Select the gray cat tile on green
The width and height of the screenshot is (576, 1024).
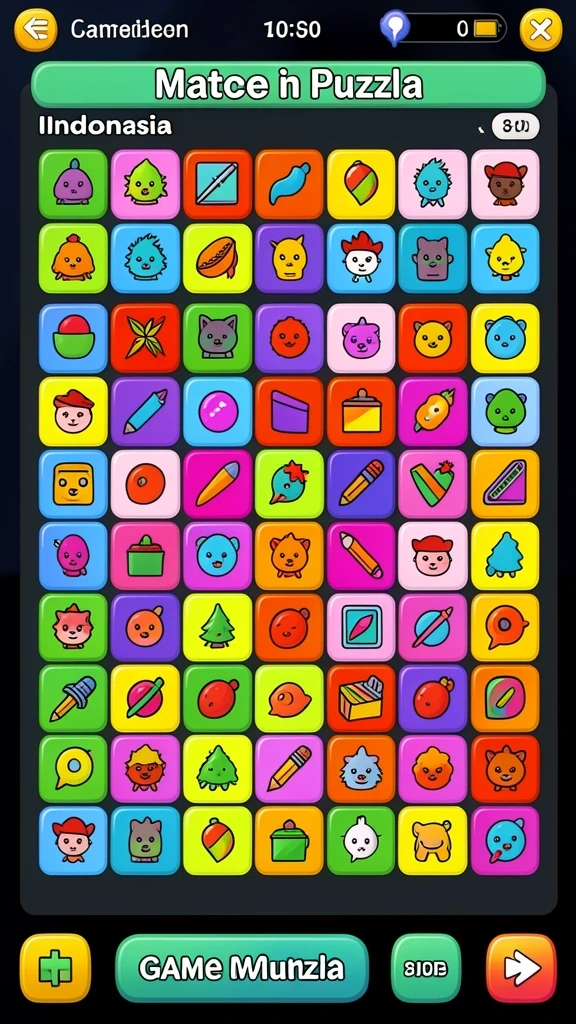click(x=217, y=338)
